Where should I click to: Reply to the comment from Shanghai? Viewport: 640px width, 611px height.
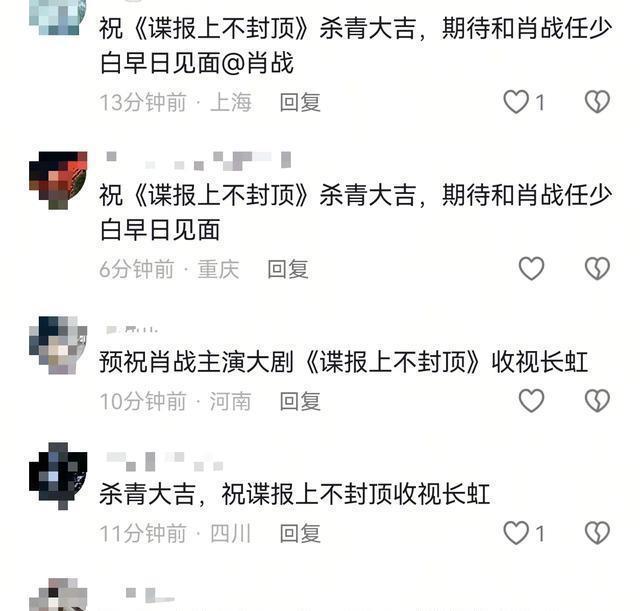tap(300, 102)
